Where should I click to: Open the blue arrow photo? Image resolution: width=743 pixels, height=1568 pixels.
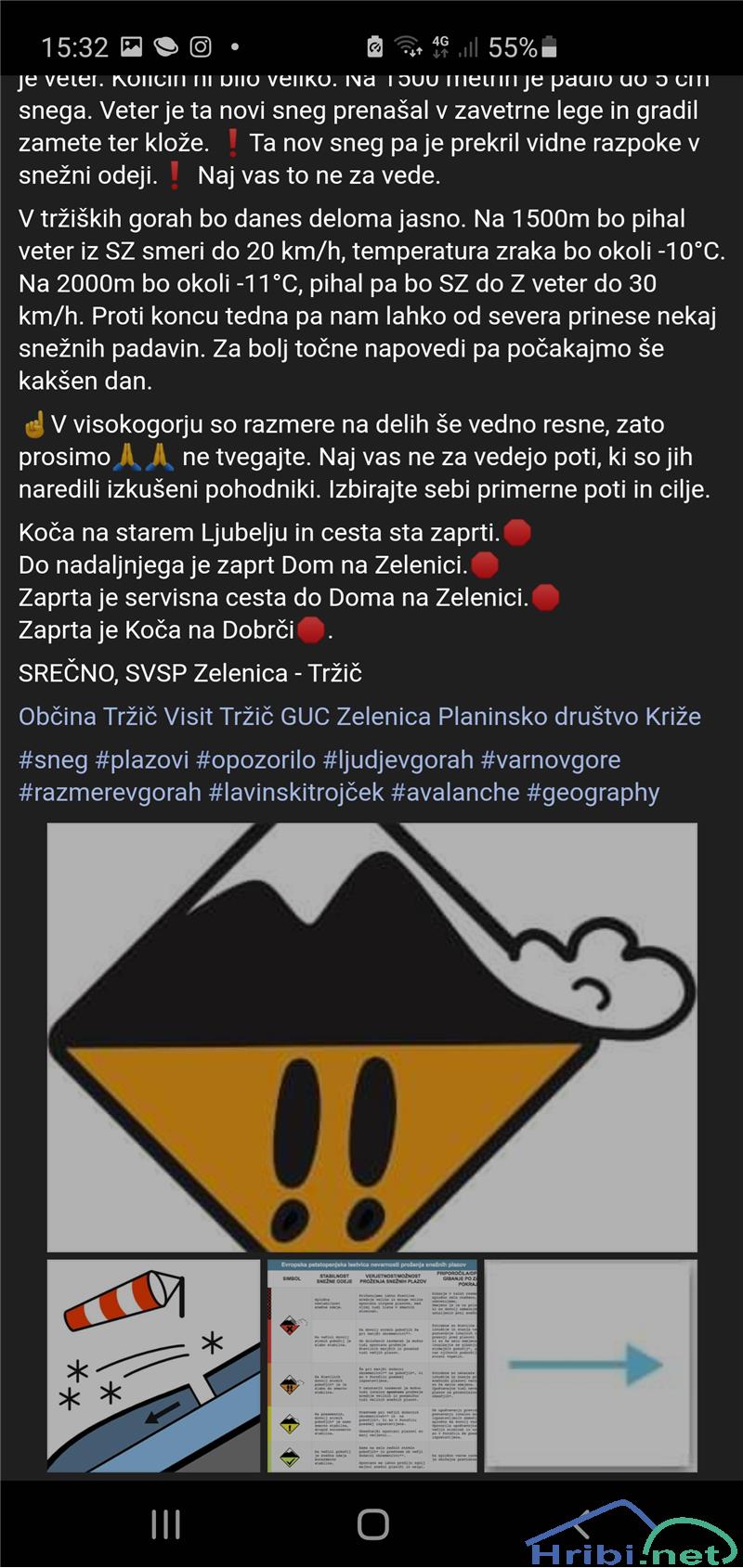pos(590,1365)
